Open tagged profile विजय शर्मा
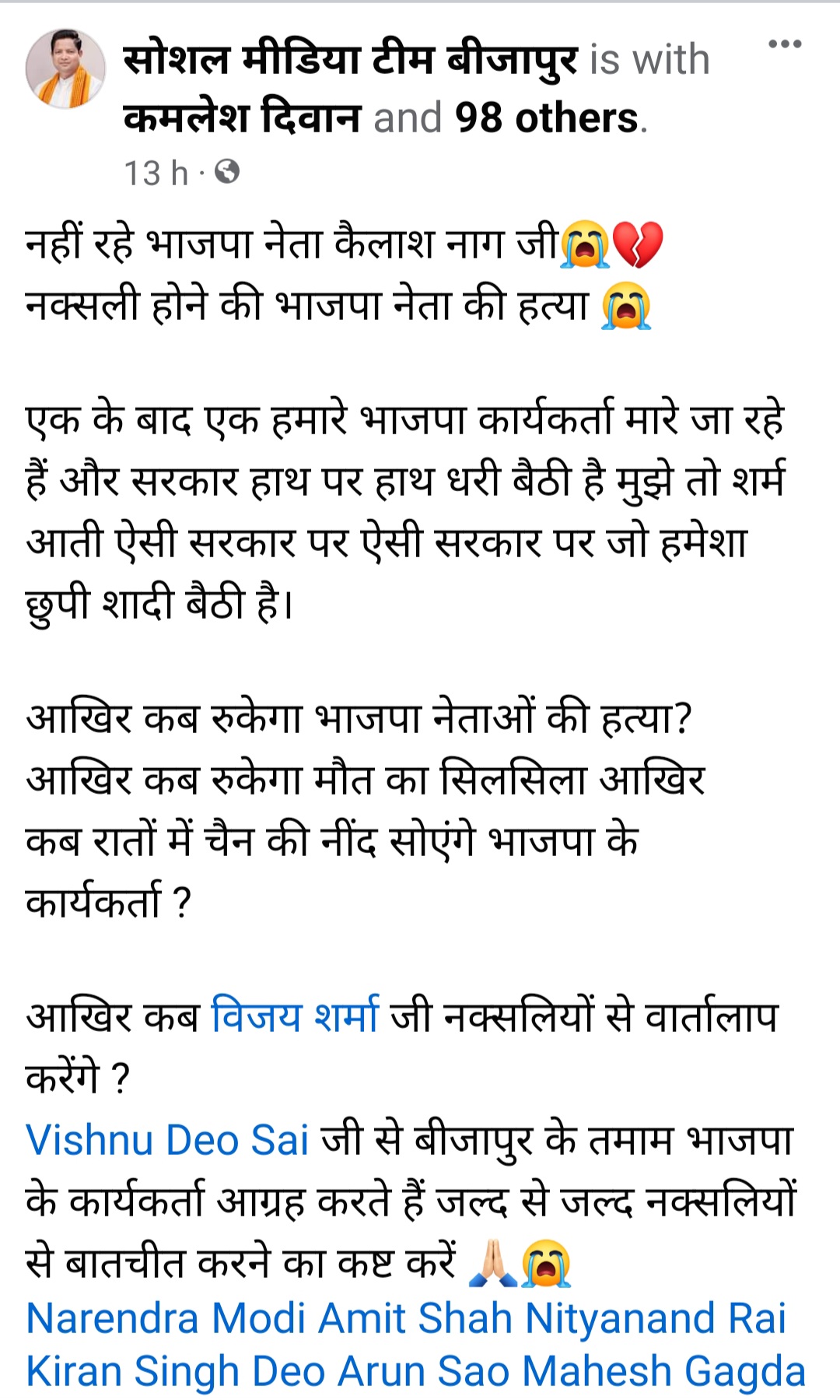Screen dimensions: 840x1400 tap(296, 1016)
